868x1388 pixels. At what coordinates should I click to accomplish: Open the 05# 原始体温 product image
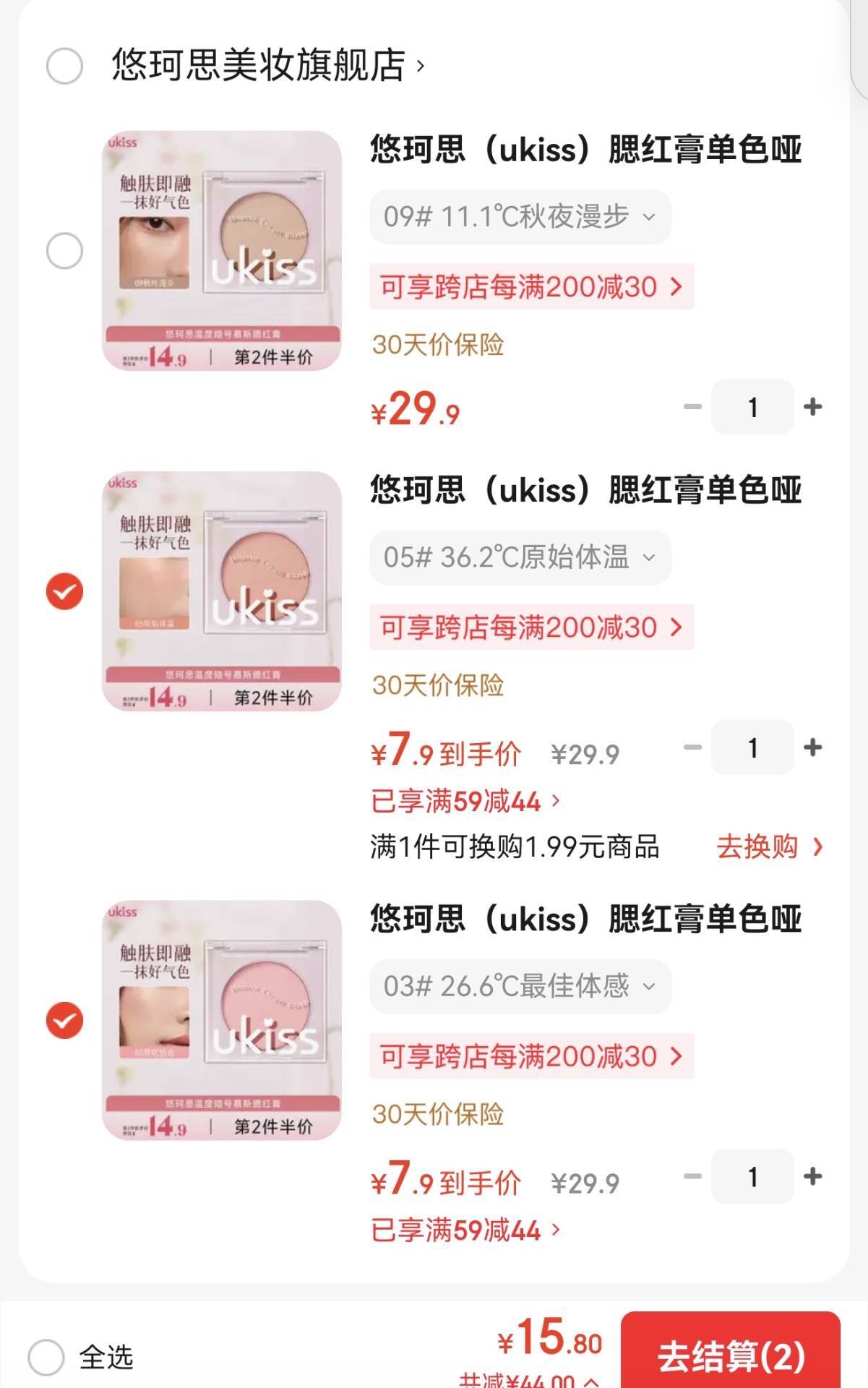[x=221, y=591]
